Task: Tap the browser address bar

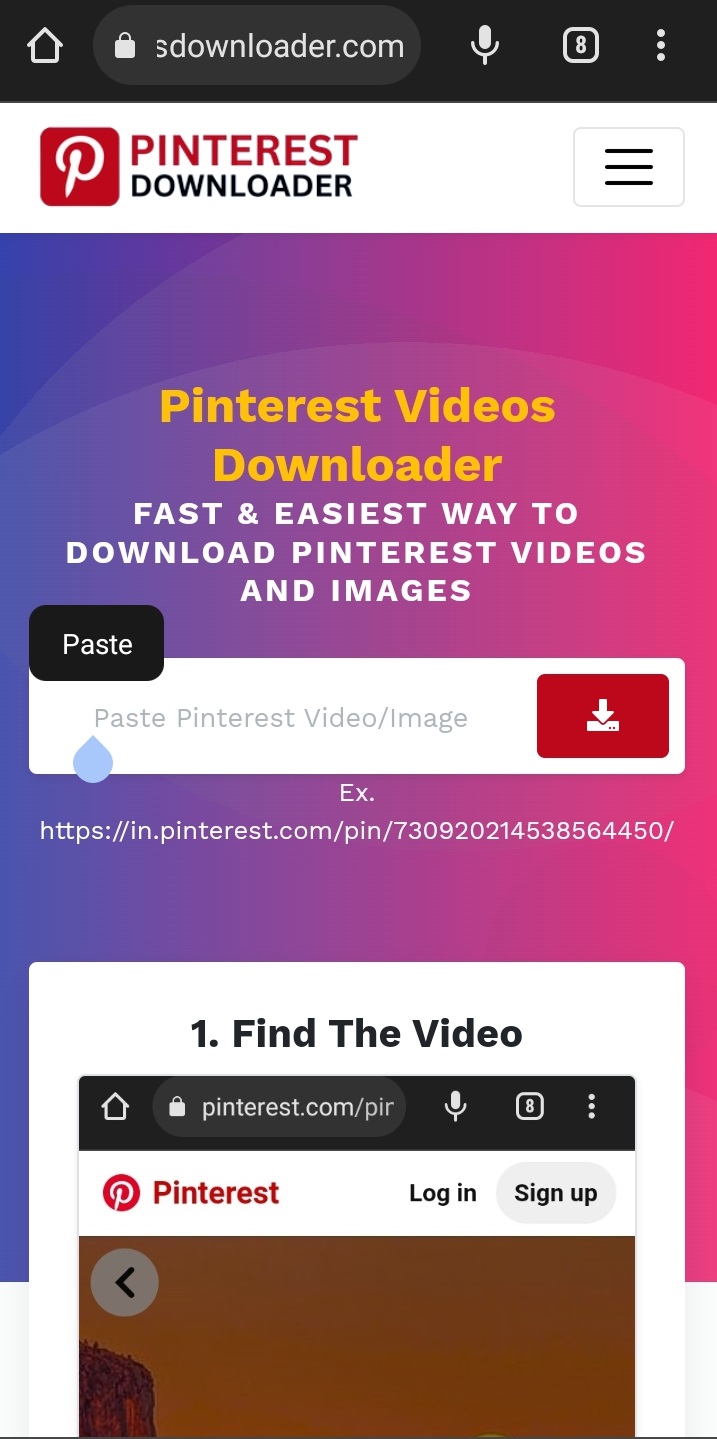Action: [257, 46]
